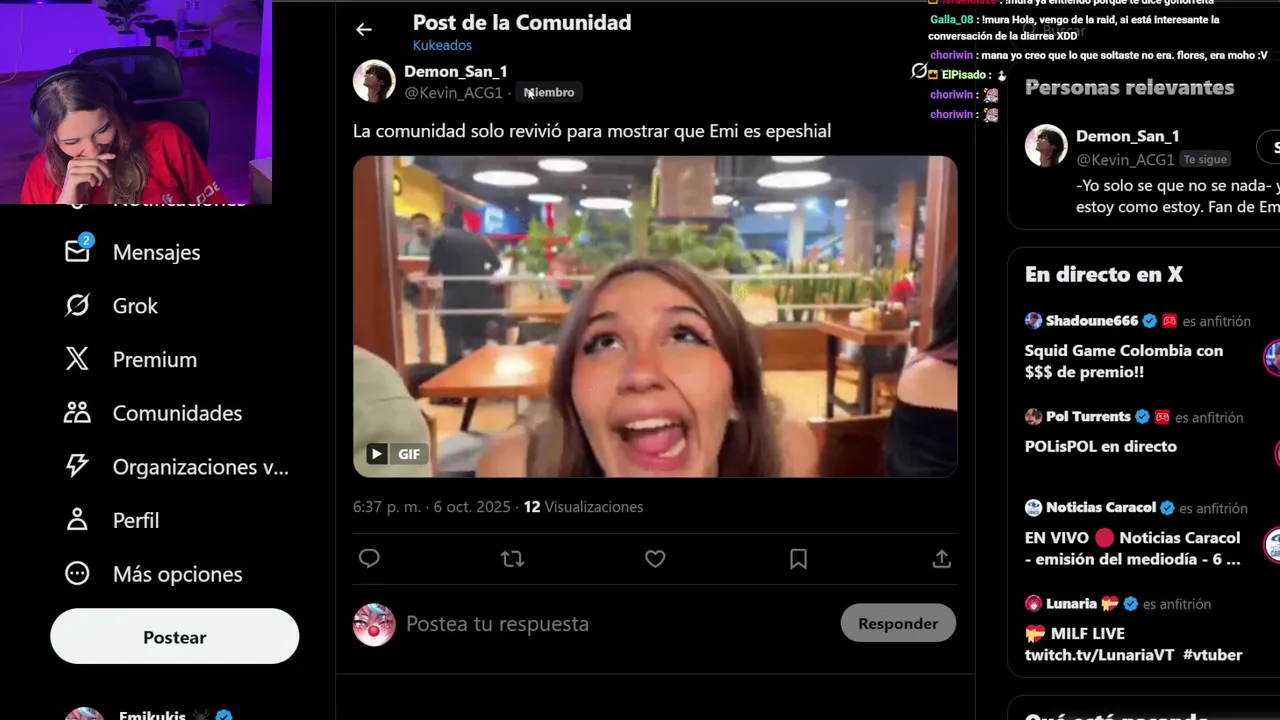Go back using the arrow icon
The height and width of the screenshot is (720, 1280).
tap(364, 30)
